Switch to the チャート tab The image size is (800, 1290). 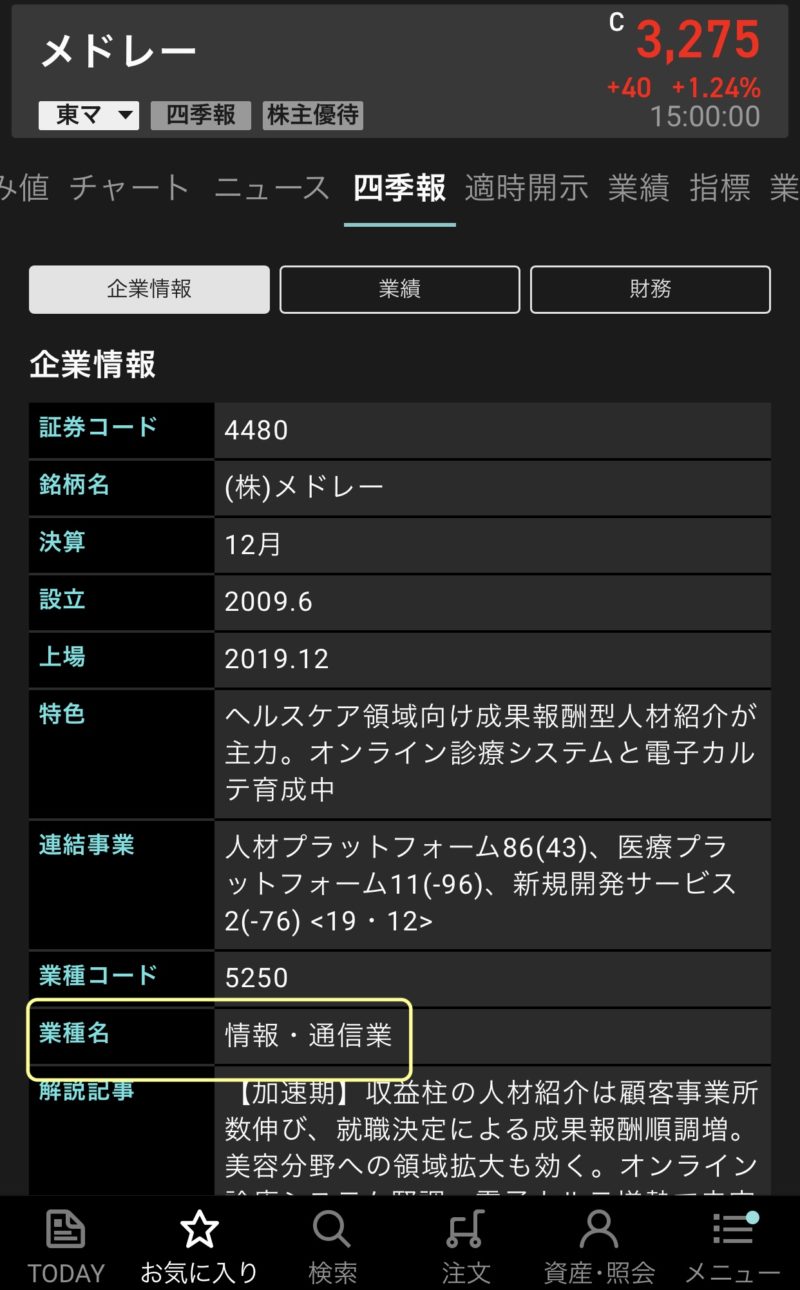coord(130,188)
